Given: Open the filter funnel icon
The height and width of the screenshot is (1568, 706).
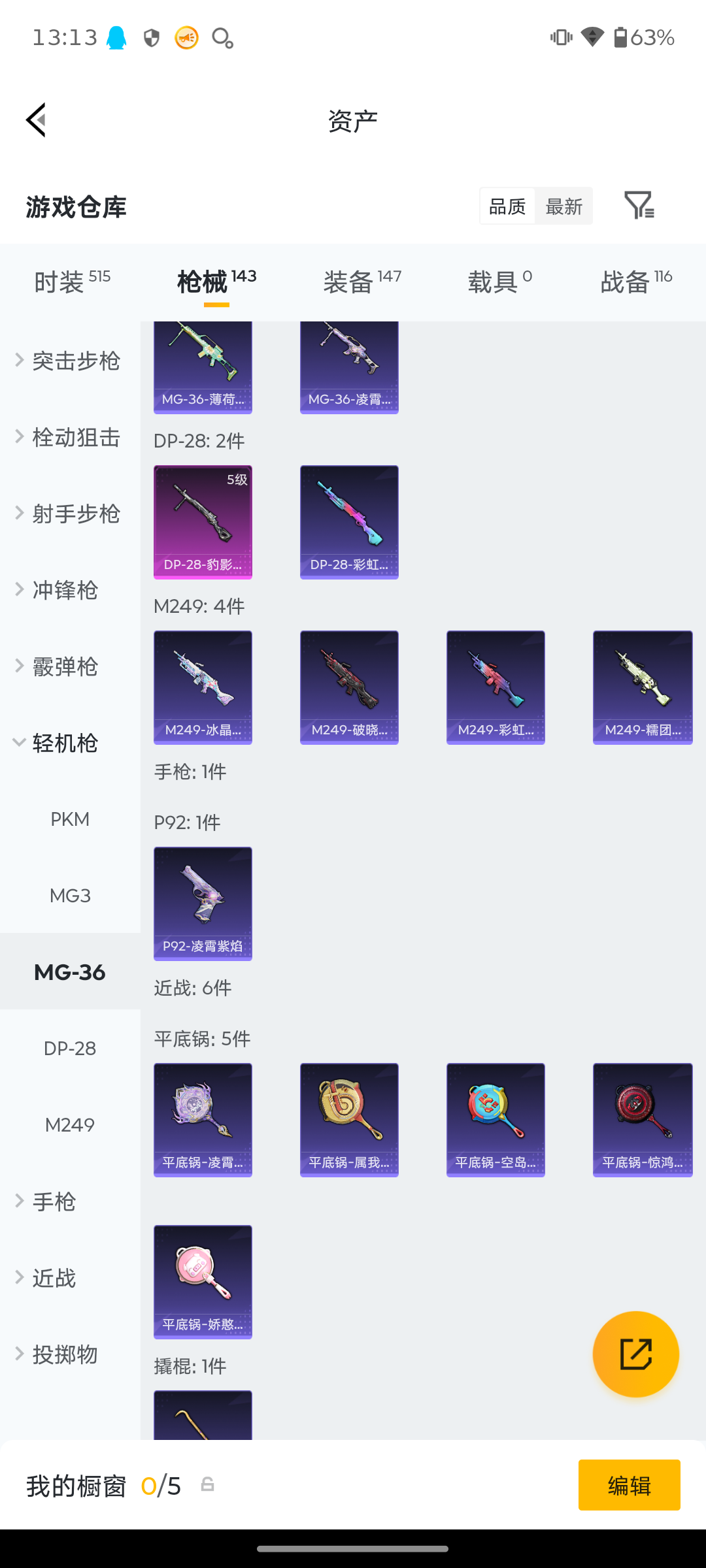Looking at the screenshot, I should click(x=639, y=206).
